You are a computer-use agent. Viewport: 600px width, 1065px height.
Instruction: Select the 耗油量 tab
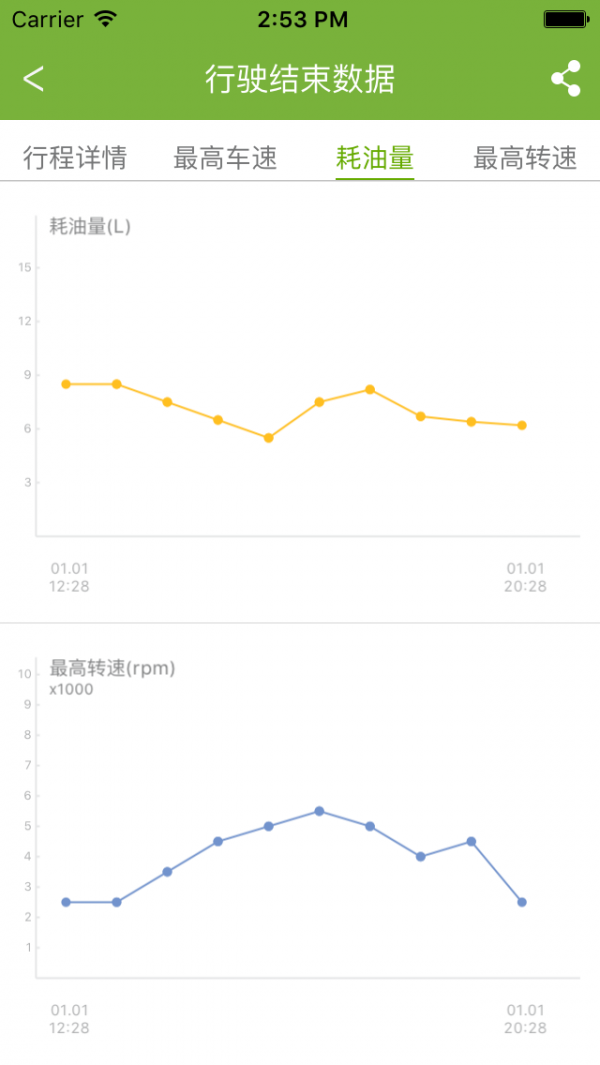pos(375,158)
